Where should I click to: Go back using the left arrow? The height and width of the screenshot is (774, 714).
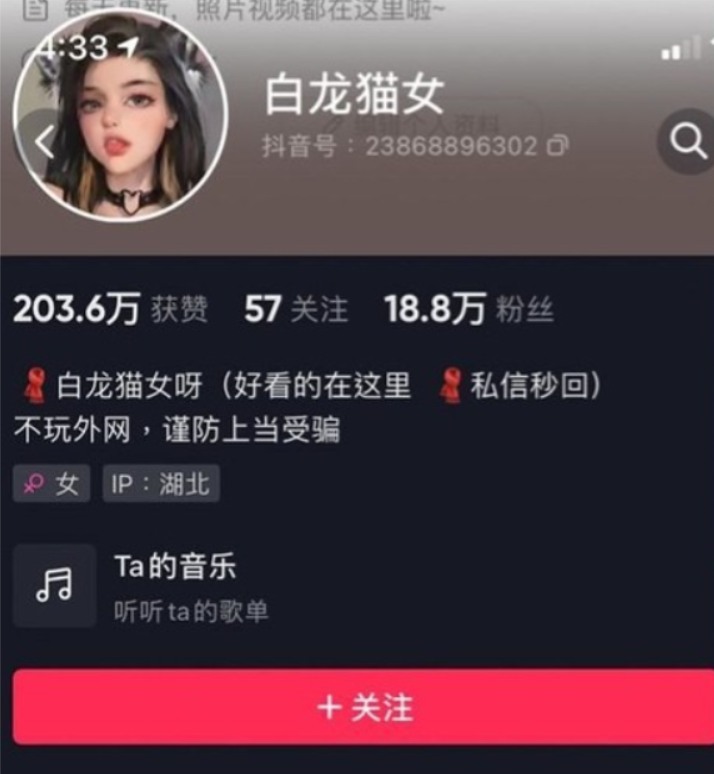pos(43,144)
